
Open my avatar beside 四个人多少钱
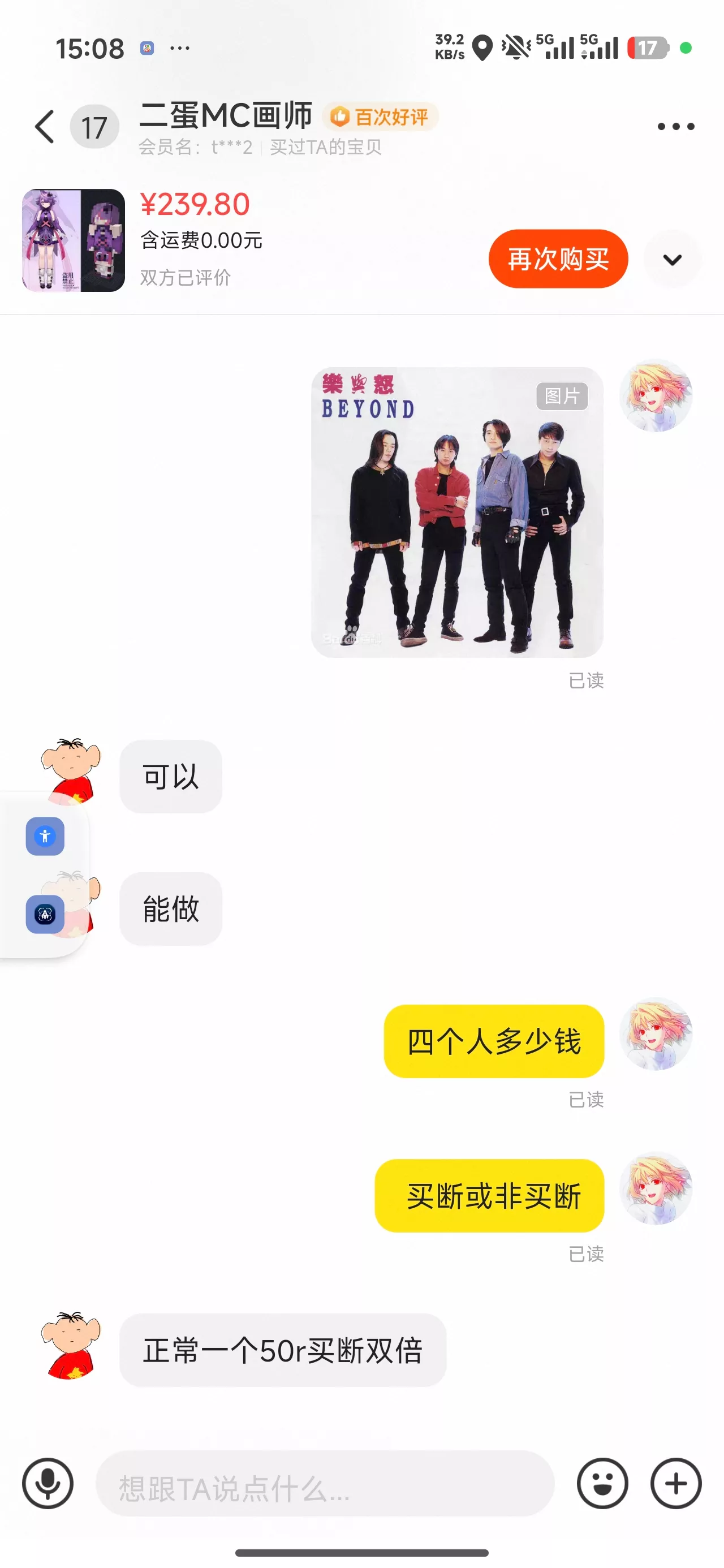coord(656,1034)
